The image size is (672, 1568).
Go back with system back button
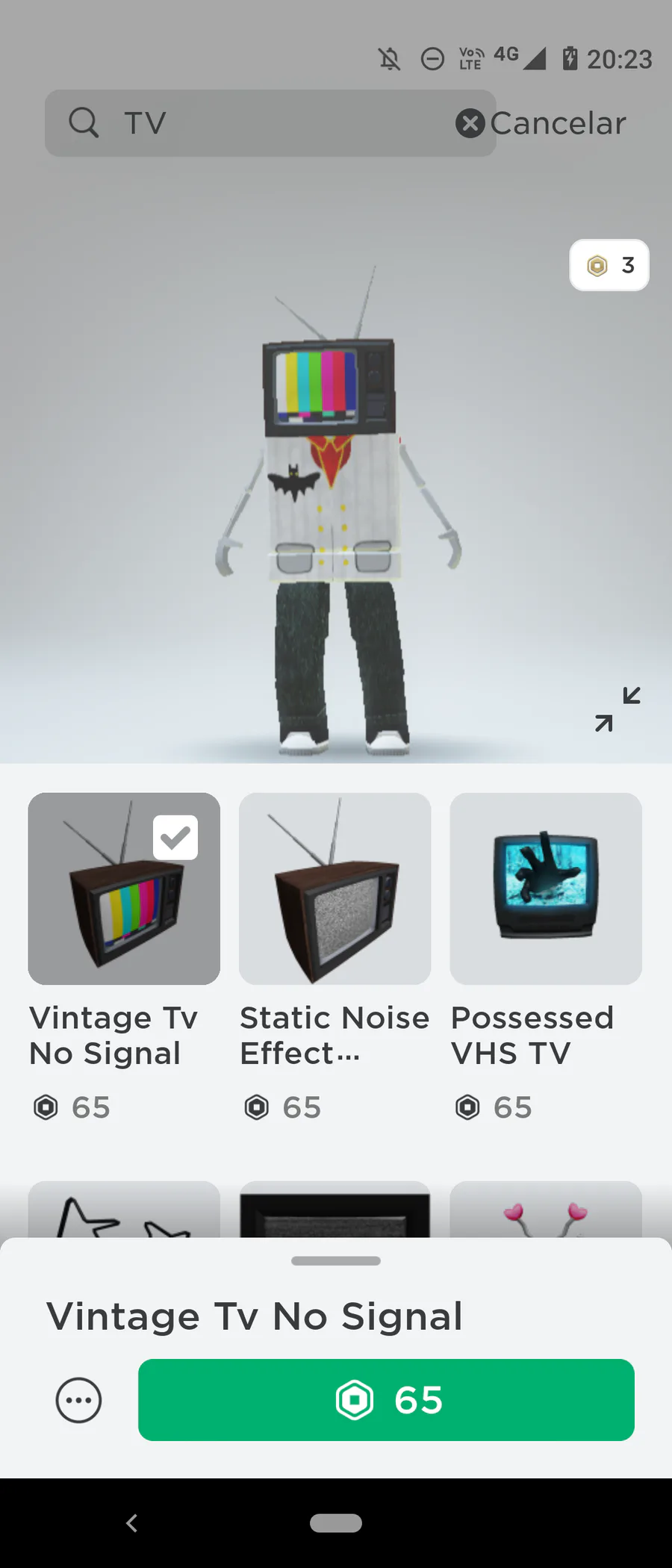[x=132, y=1523]
